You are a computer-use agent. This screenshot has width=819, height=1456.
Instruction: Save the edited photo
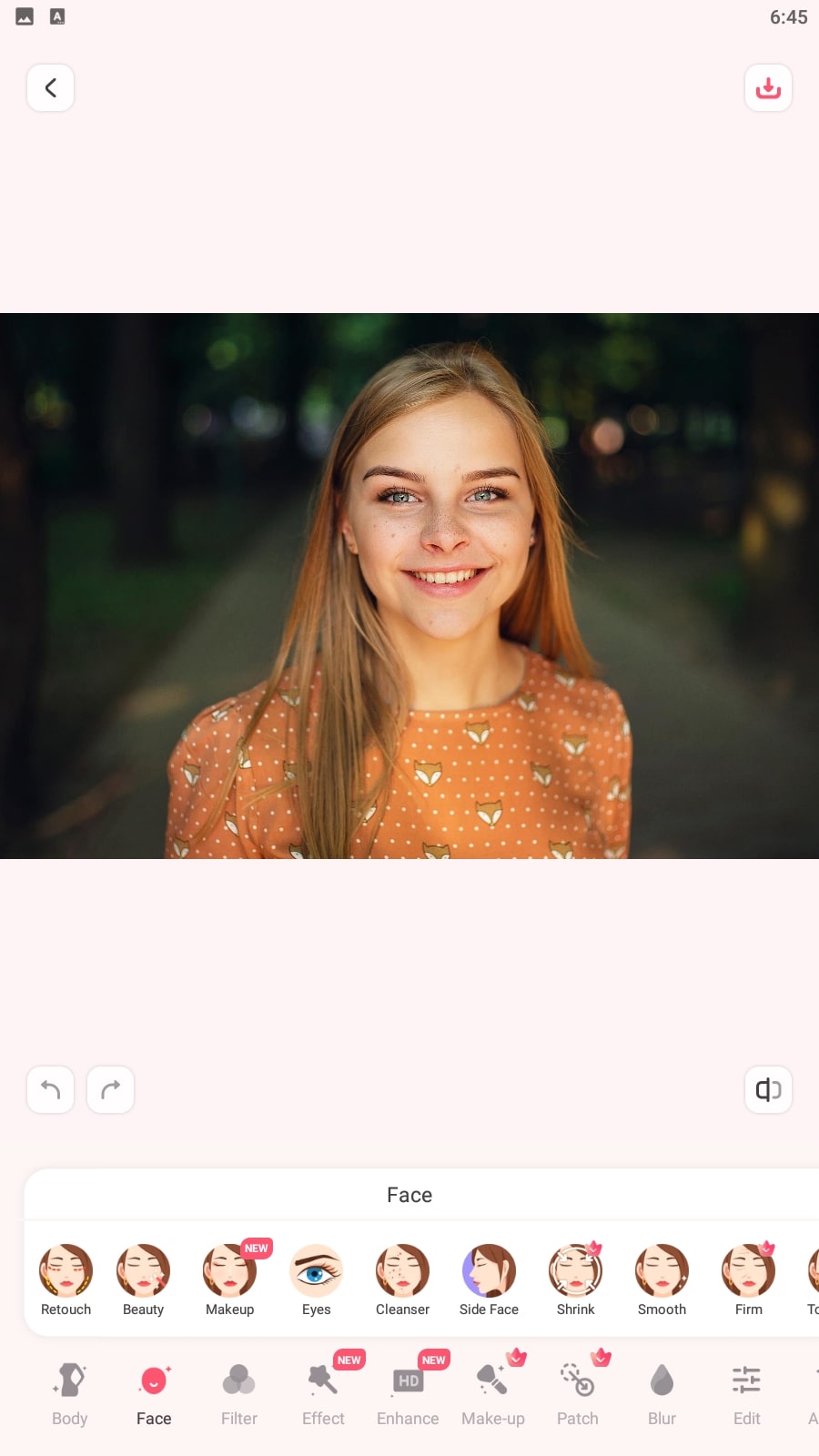pos(768,87)
